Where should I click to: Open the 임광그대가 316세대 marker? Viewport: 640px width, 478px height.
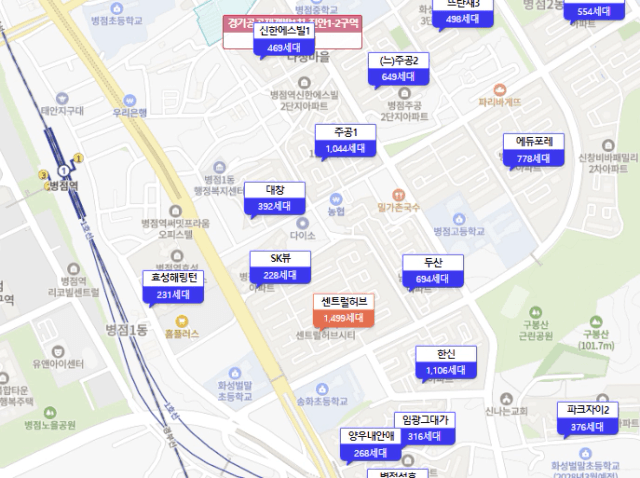pyautogui.click(x=425, y=428)
